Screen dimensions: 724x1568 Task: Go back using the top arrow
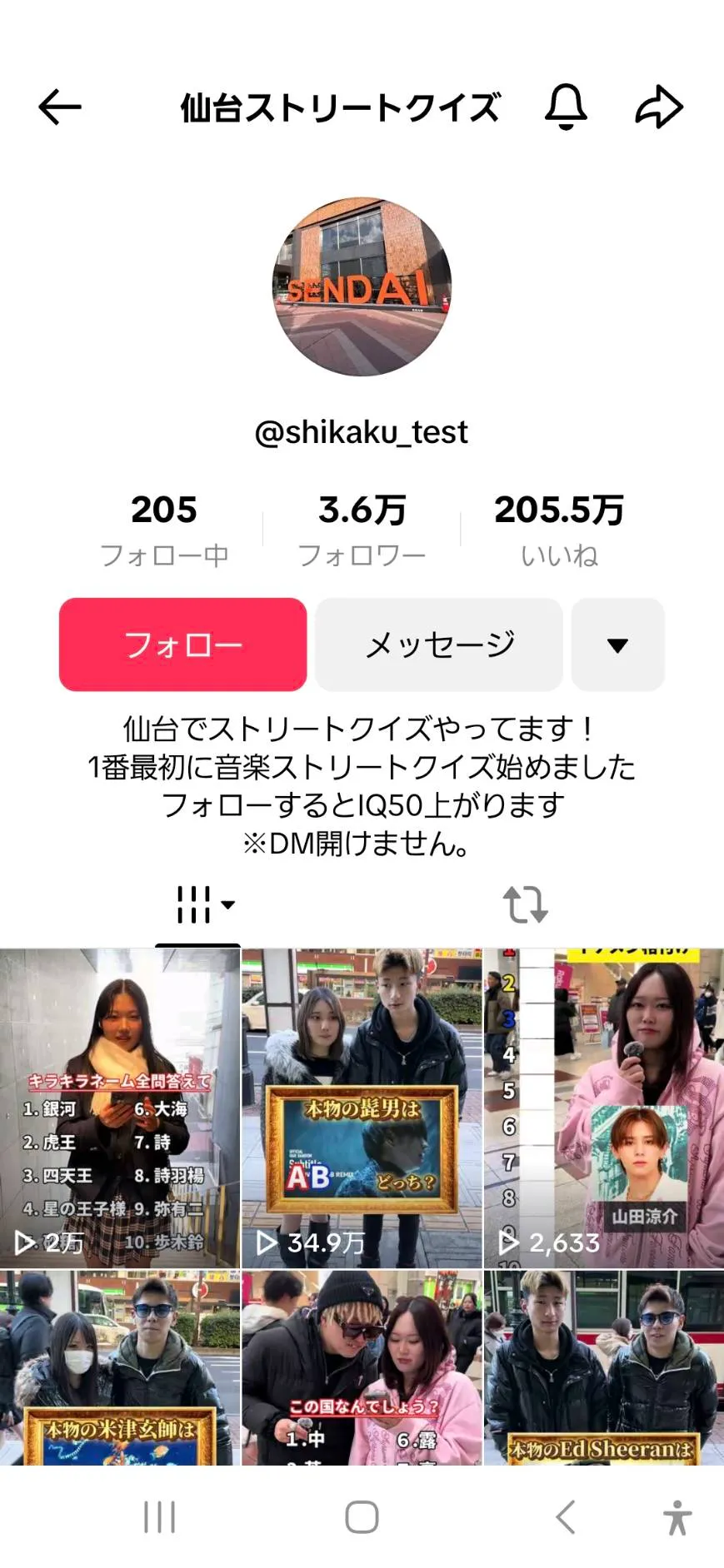point(60,107)
